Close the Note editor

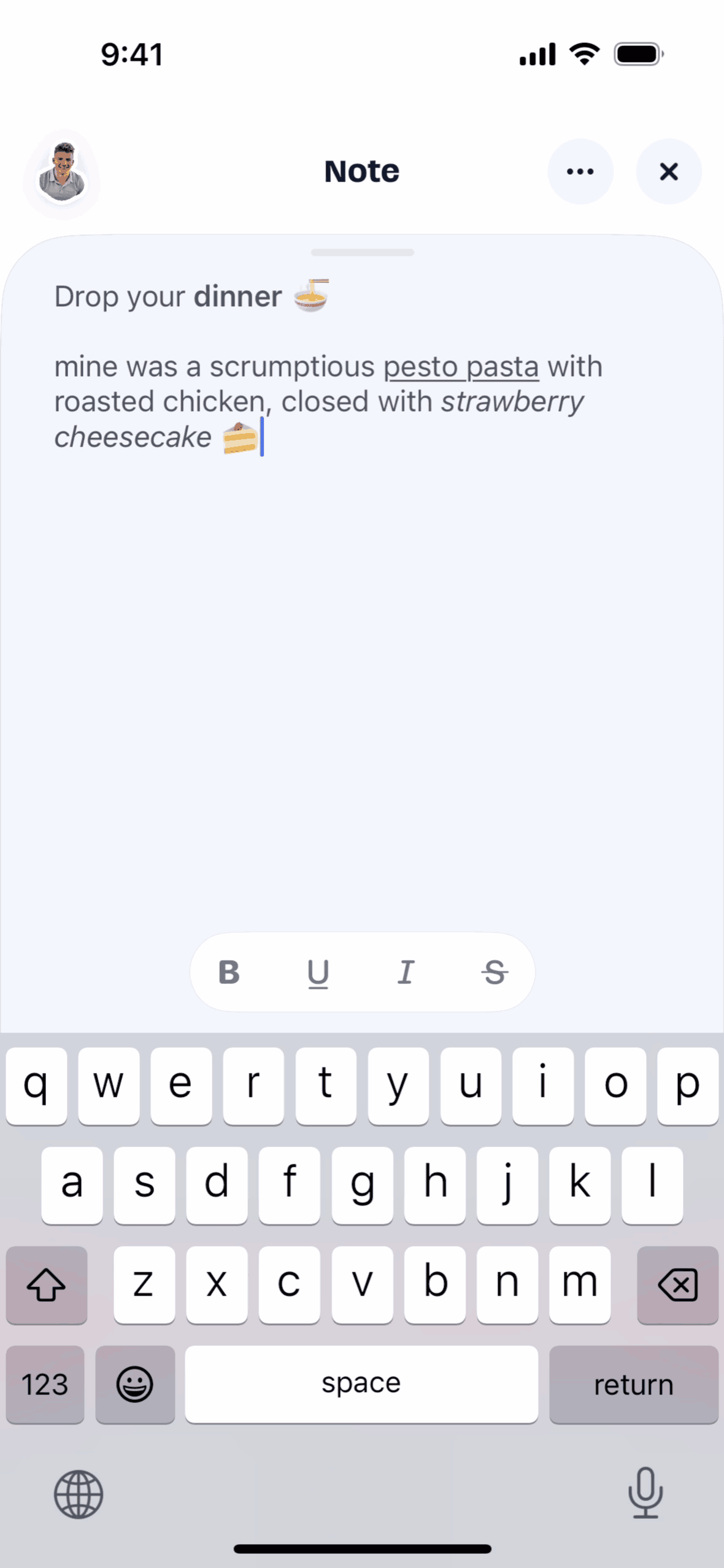[668, 171]
